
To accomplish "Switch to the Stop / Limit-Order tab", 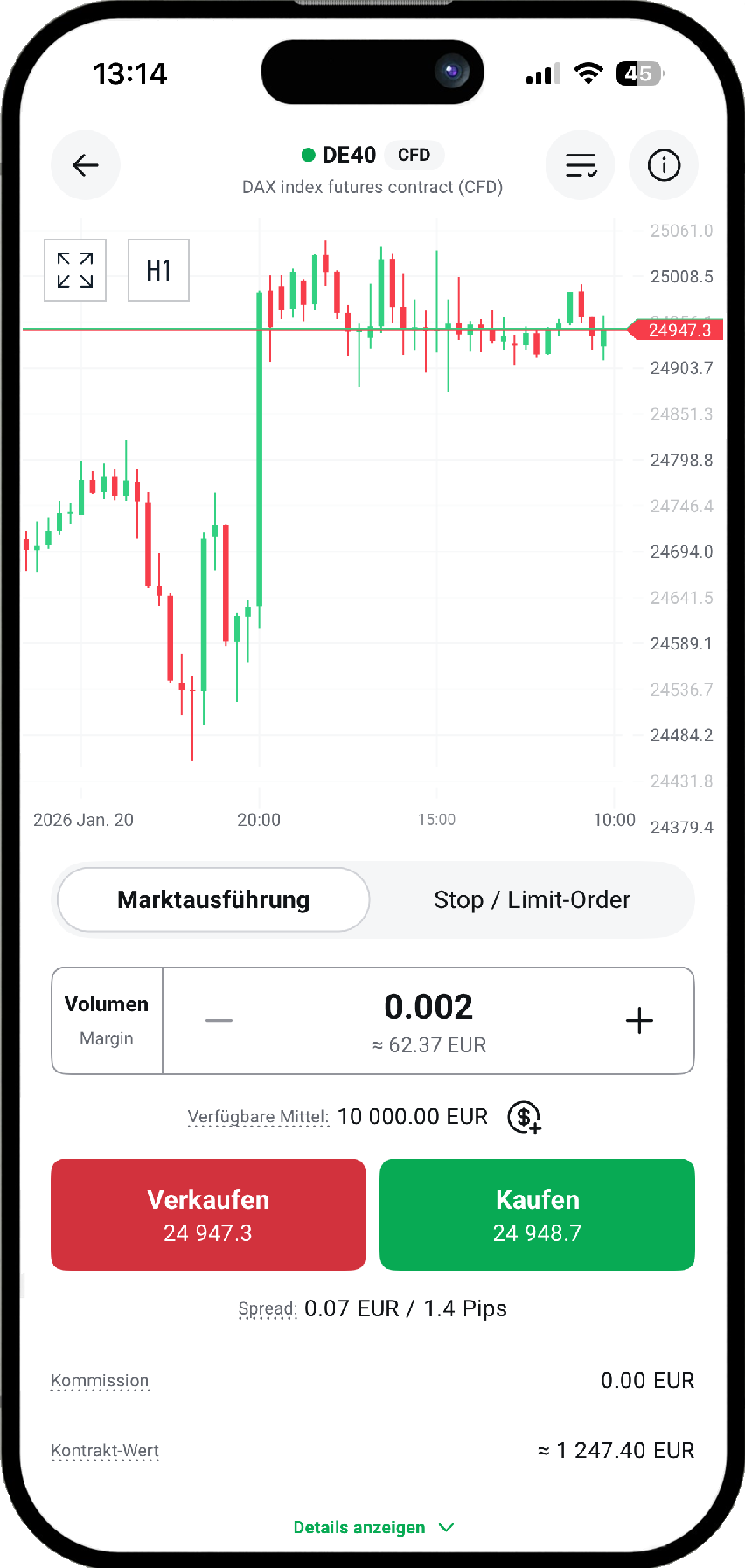I will pyautogui.click(x=533, y=899).
